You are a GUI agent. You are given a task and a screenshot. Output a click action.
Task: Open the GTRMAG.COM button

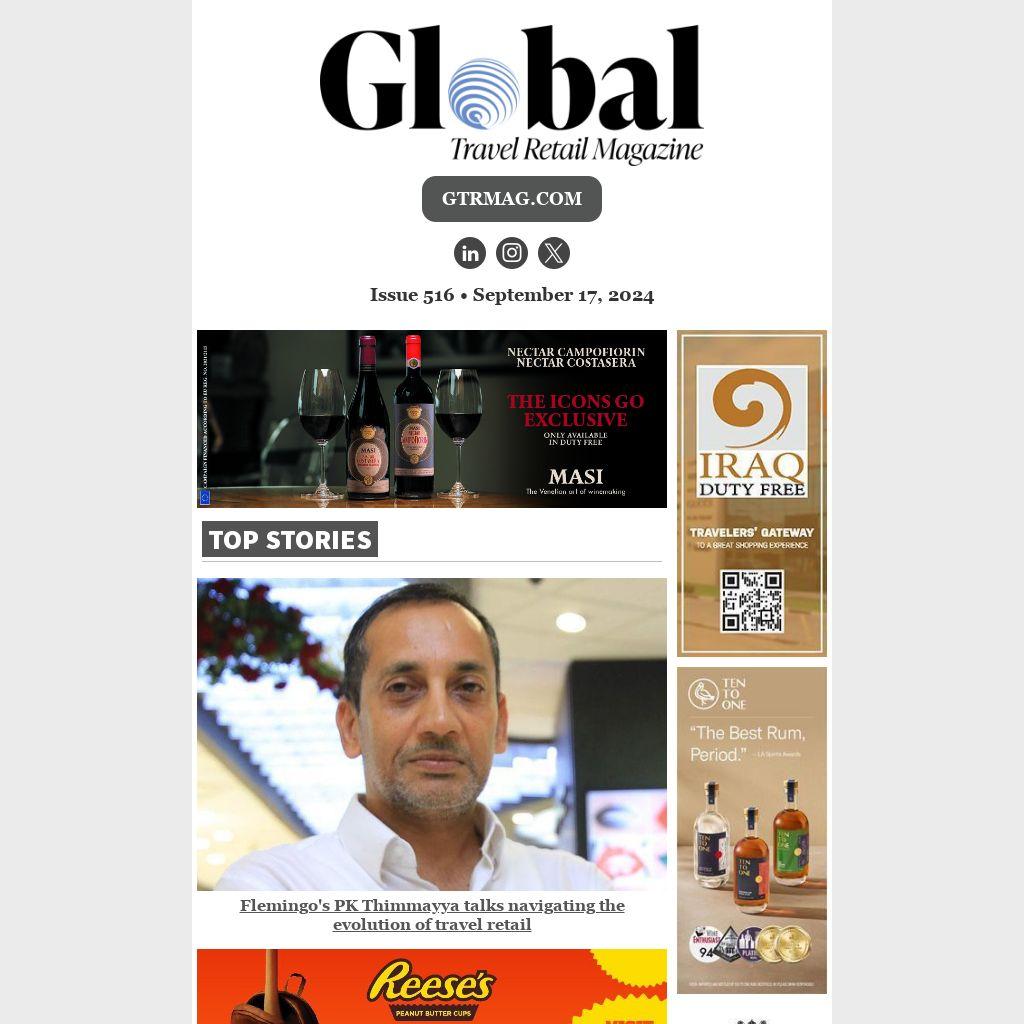(x=511, y=199)
